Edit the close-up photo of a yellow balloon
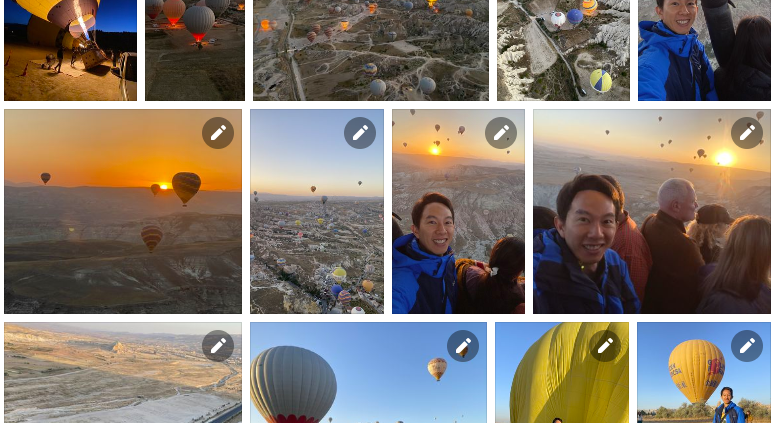This screenshot has width=775, height=423. 605,346
